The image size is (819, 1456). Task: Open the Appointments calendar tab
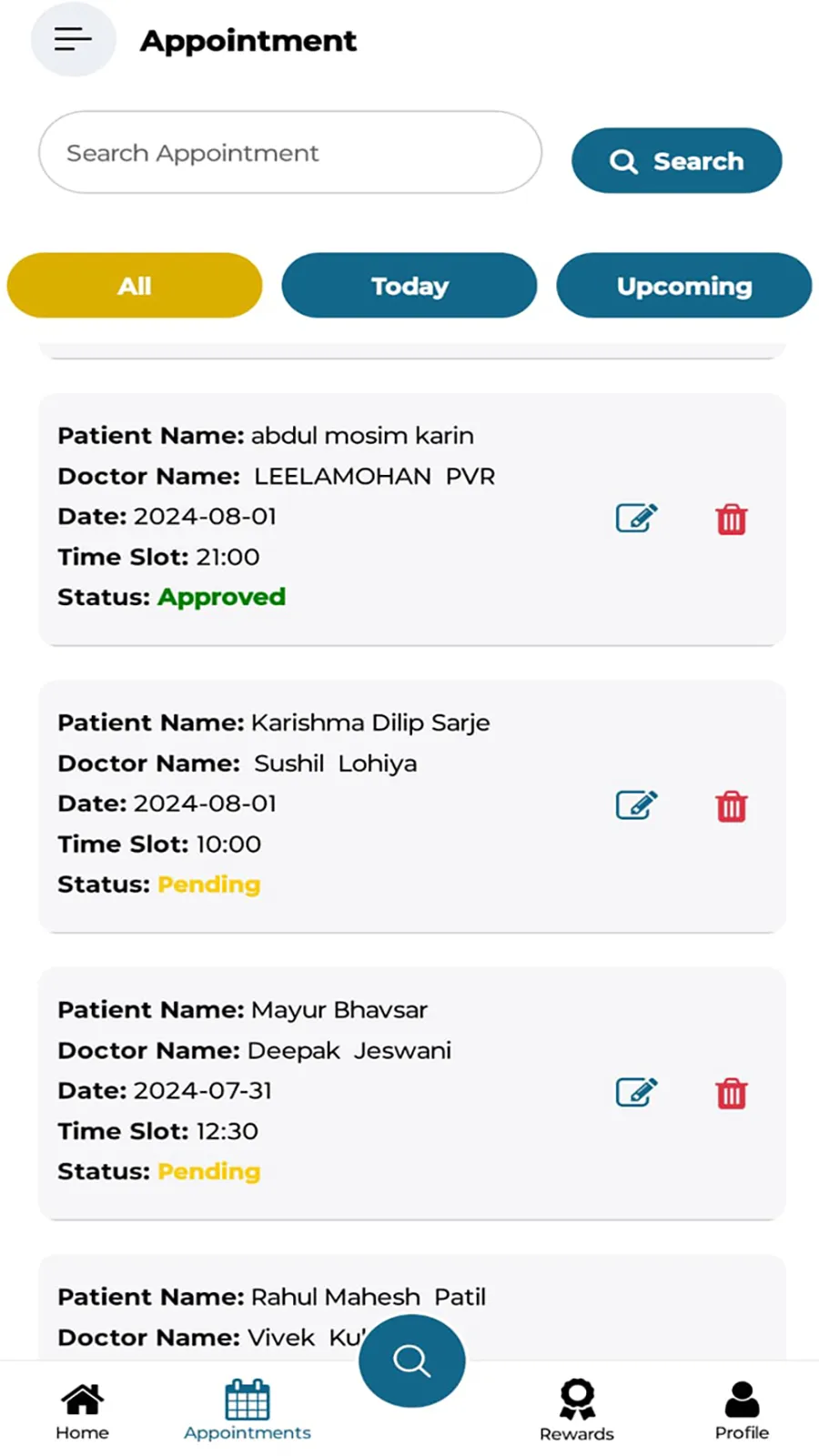247,1408
